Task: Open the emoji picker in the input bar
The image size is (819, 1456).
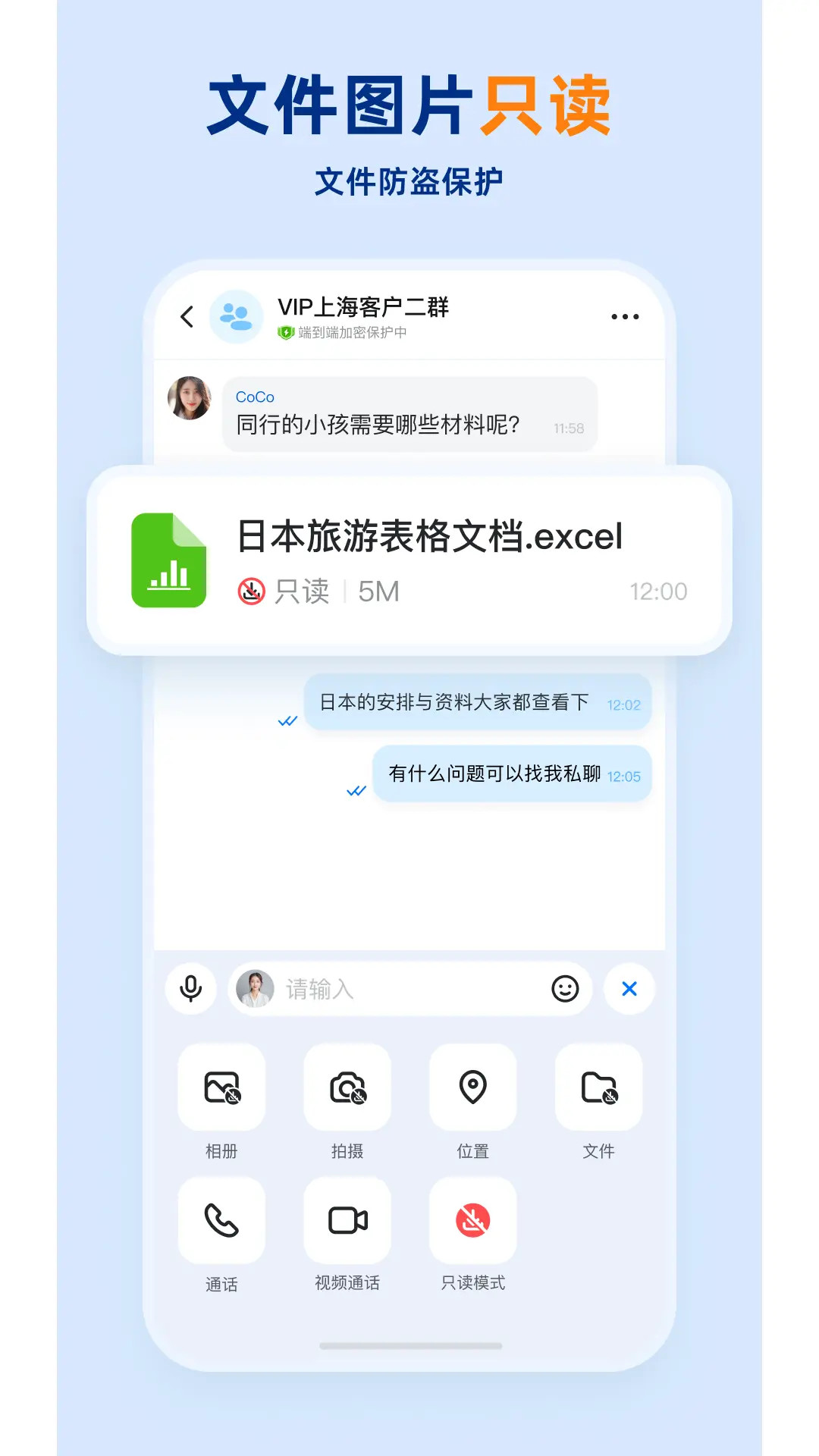Action: coord(565,989)
